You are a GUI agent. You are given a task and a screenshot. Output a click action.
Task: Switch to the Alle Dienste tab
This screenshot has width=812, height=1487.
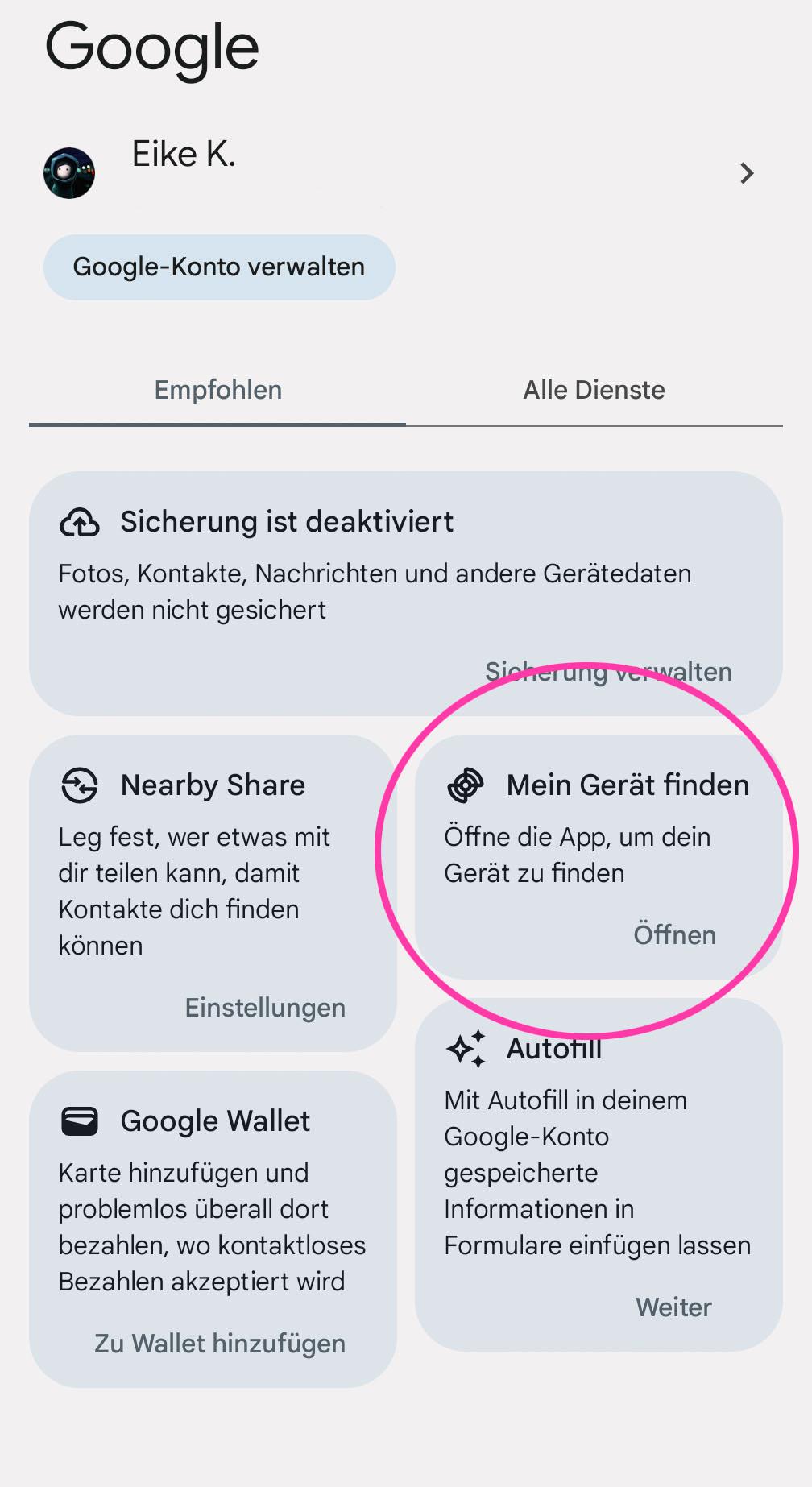click(594, 390)
